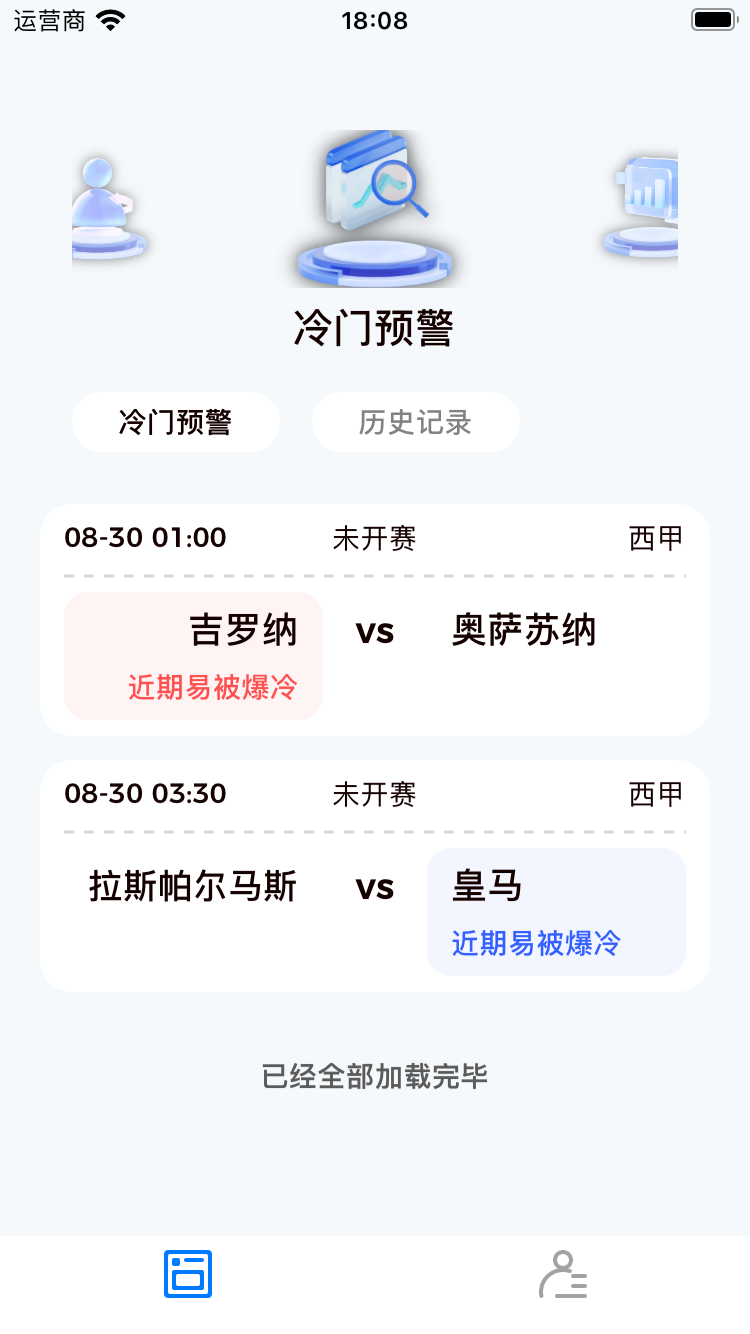Select the 冷门预警 segment tab
This screenshot has width=750, height=1334.
click(x=176, y=422)
